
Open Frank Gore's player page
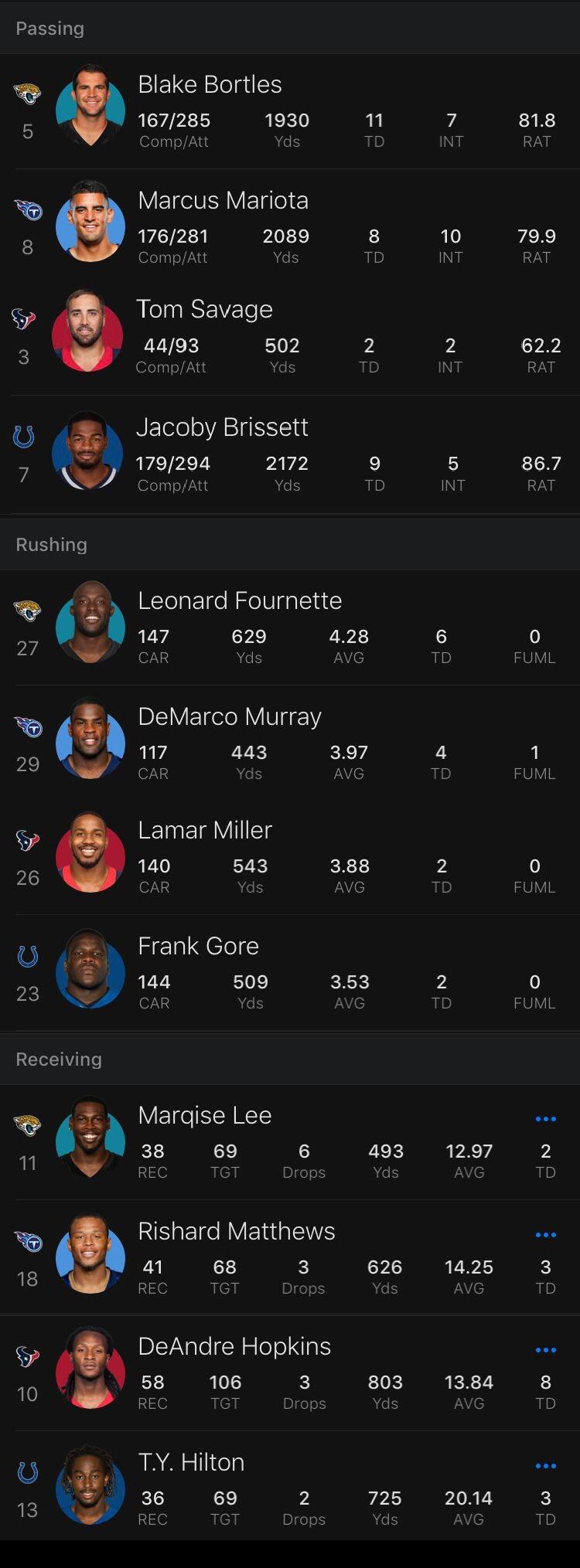coord(198,946)
